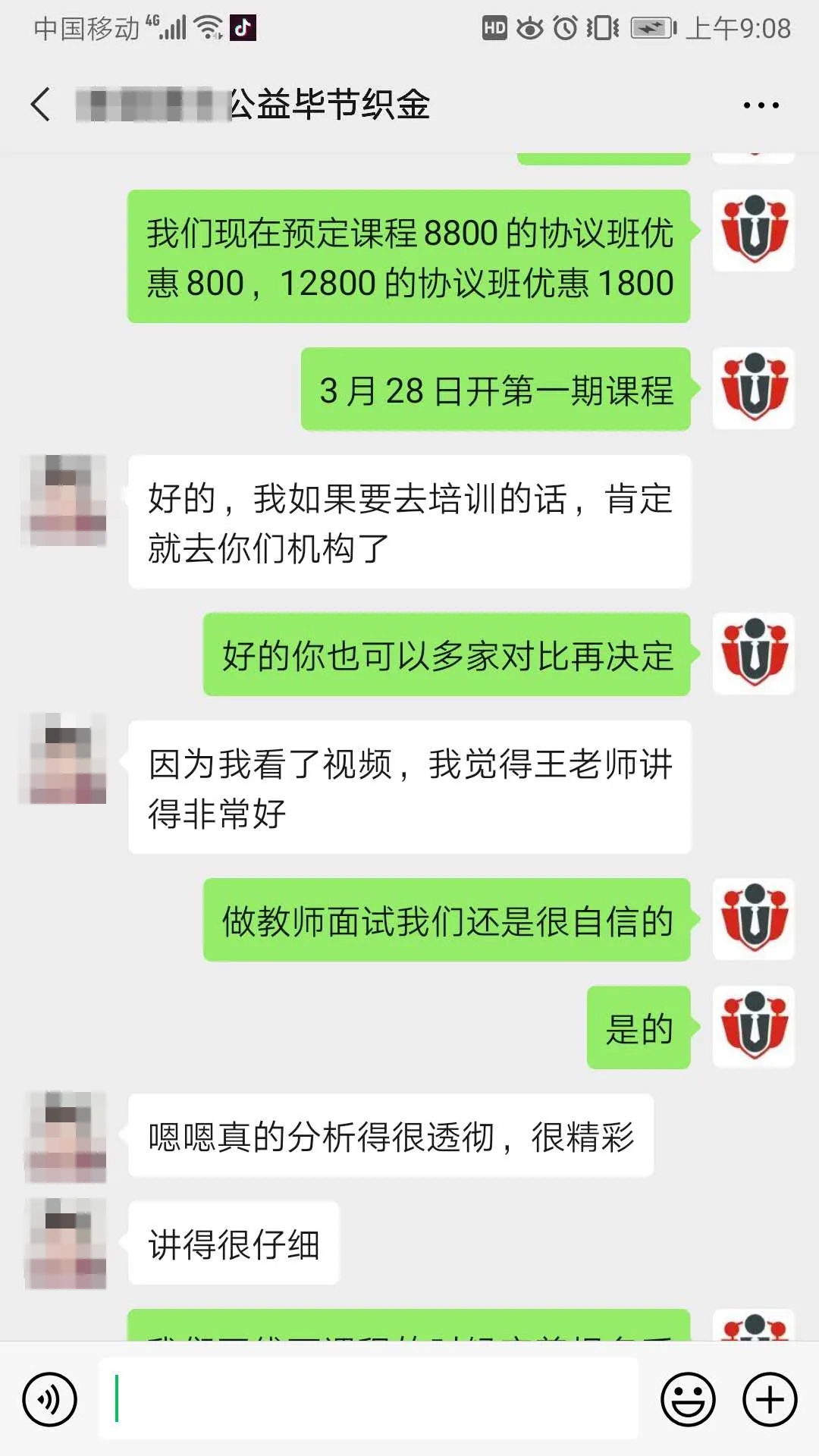Go back to the chat list
Screen dimensions: 819x1456
pos(41,104)
